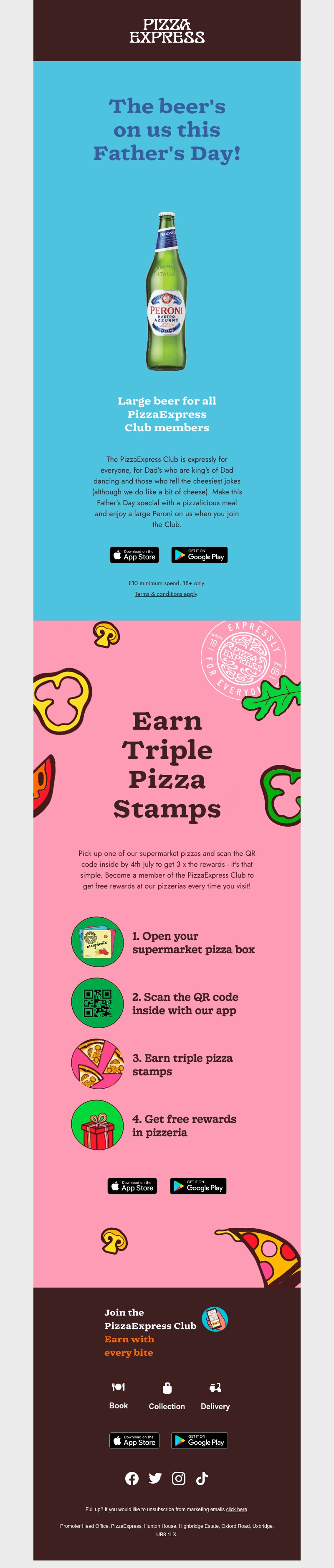This screenshot has height=1568, width=334.
Task: Open the TikTok icon
Action: (202, 1479)
